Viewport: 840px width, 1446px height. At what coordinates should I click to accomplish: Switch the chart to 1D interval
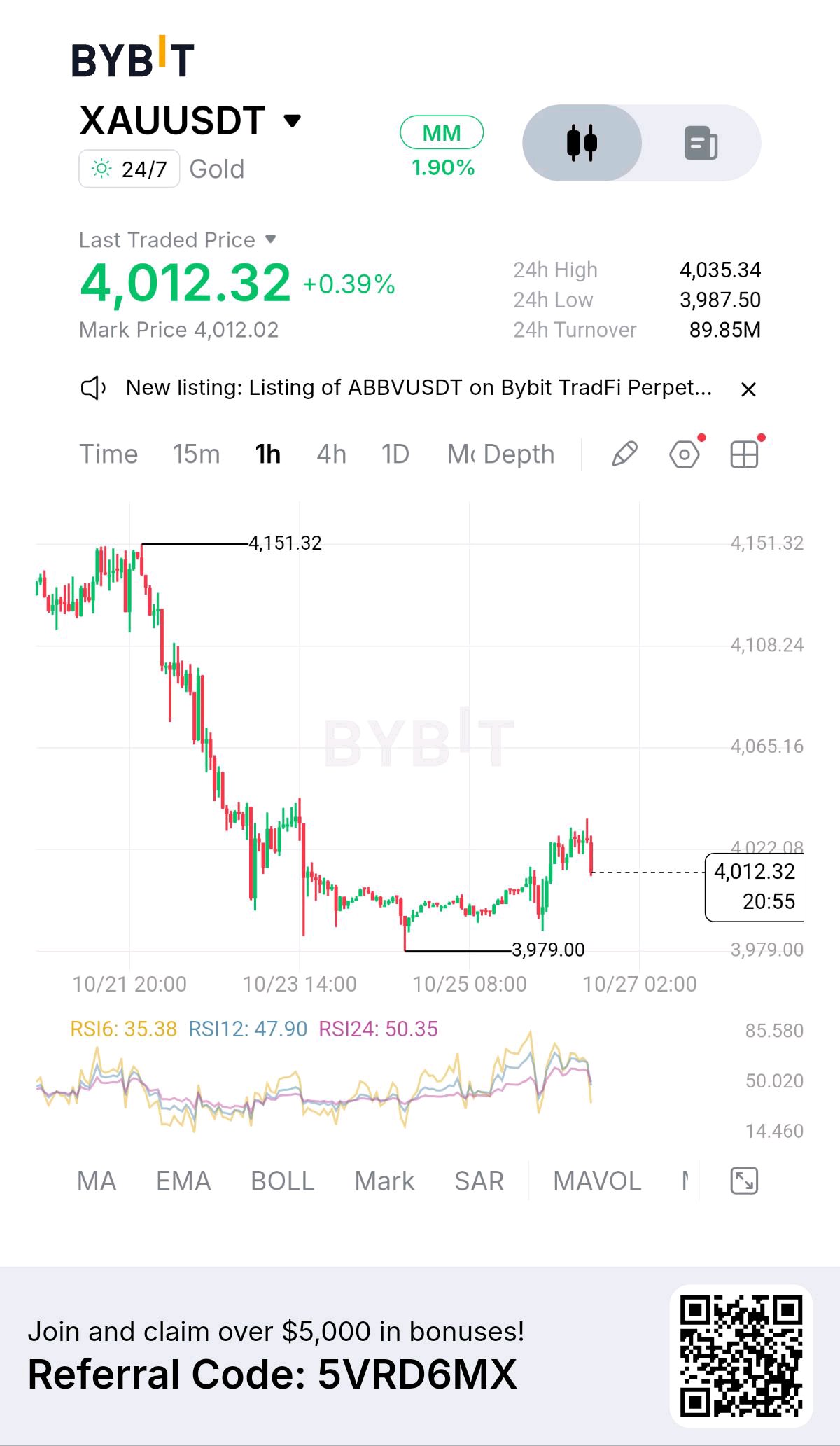[x=395, y=454]
